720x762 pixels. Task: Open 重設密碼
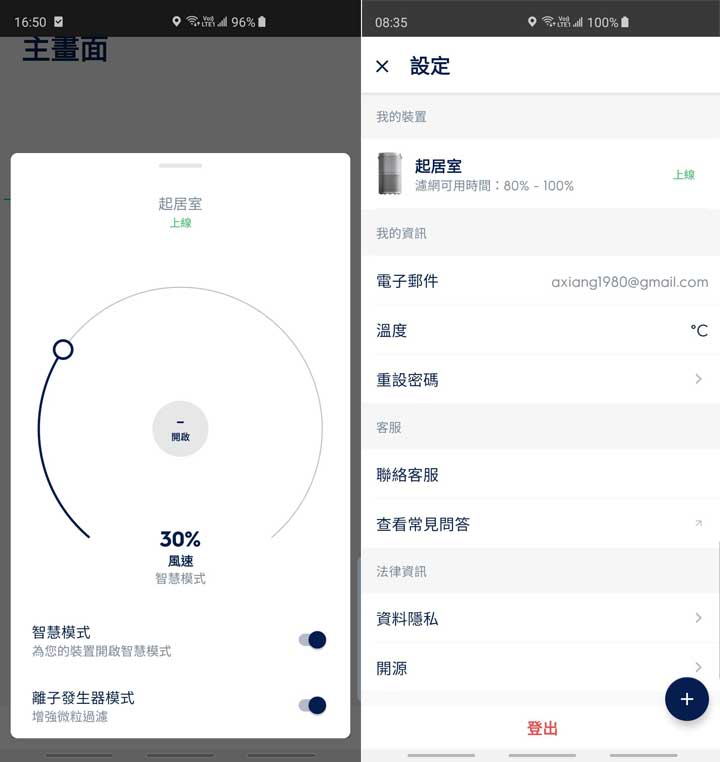(540, 380)
